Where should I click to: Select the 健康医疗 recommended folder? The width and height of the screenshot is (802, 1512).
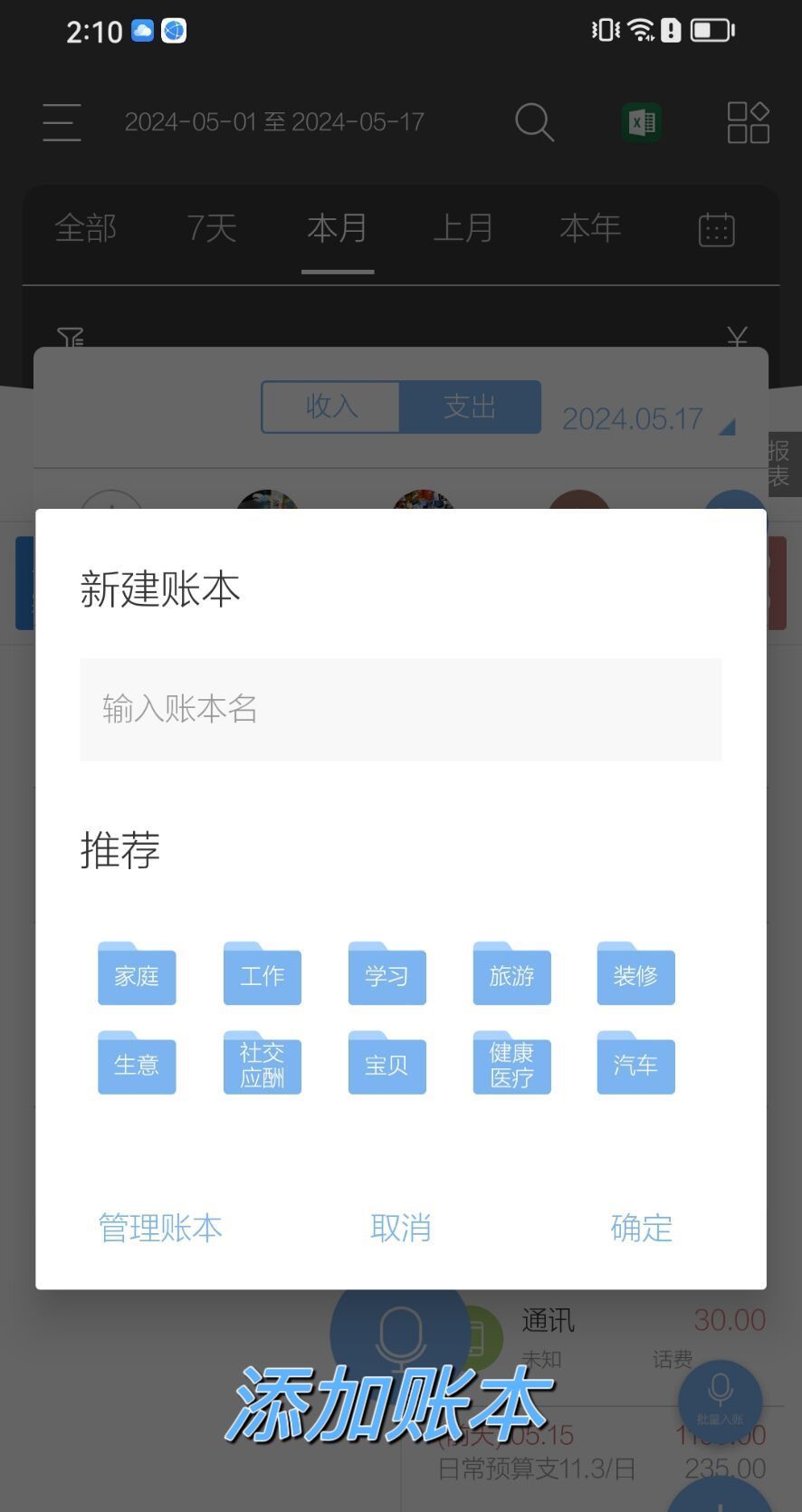tap(511, 1064)
